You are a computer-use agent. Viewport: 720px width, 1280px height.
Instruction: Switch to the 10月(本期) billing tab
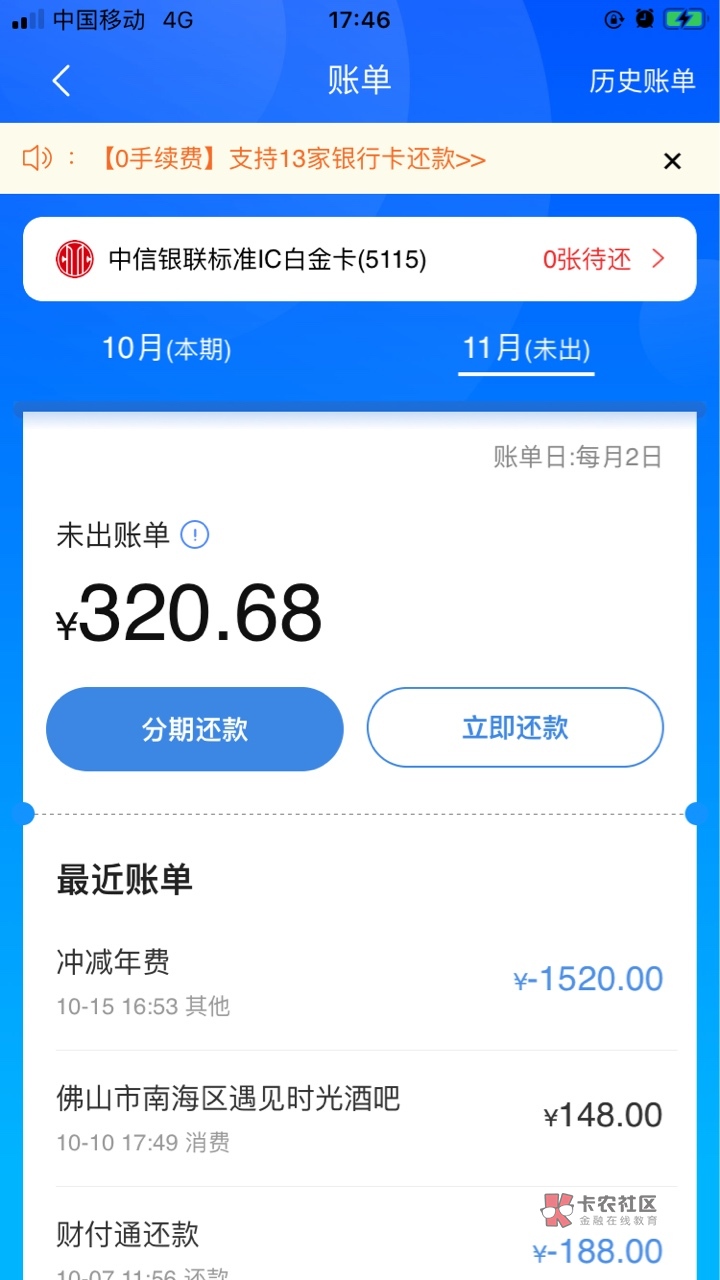[166, 349]
